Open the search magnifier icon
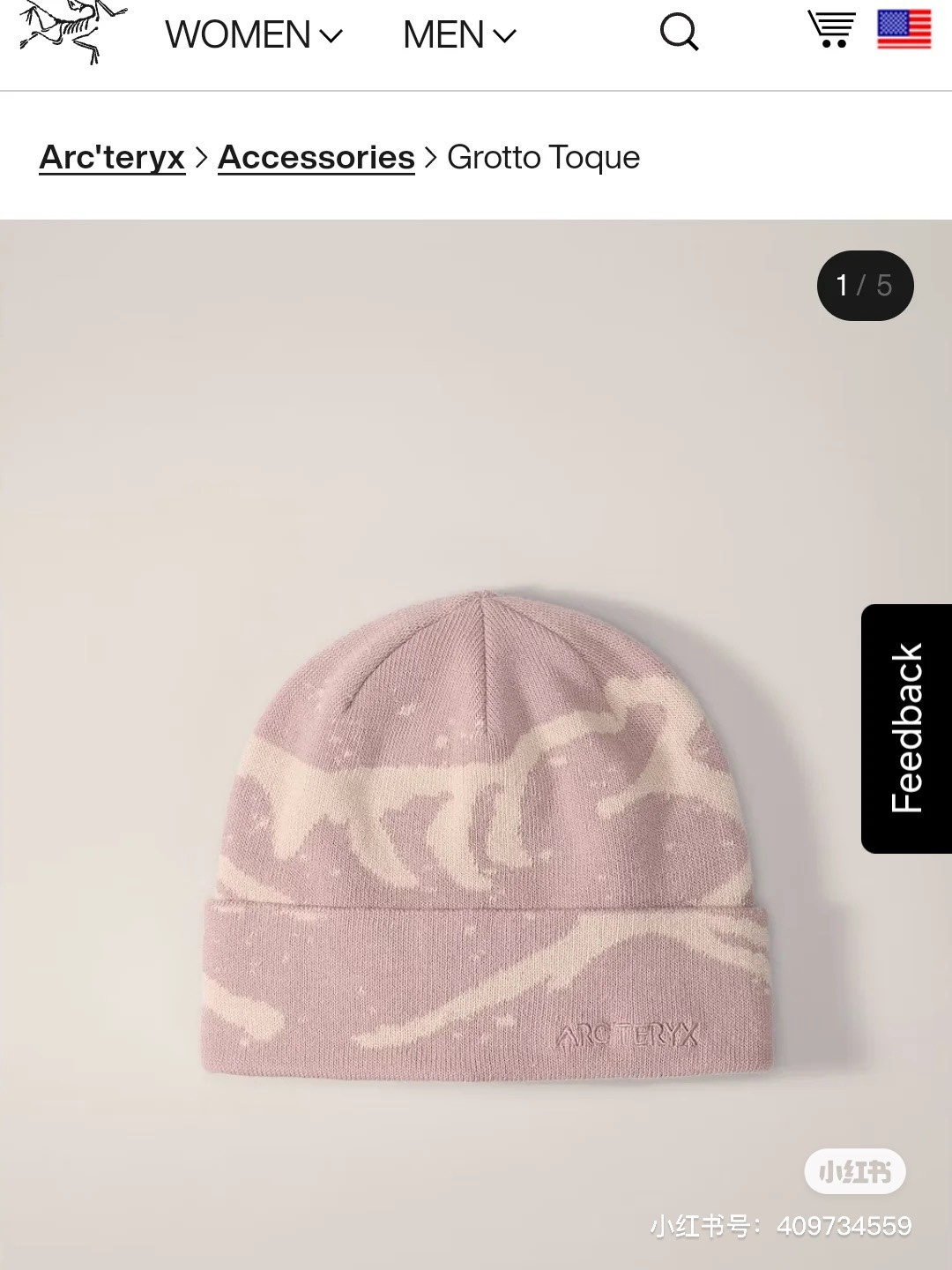952x1270 pixels. (679, 33)
